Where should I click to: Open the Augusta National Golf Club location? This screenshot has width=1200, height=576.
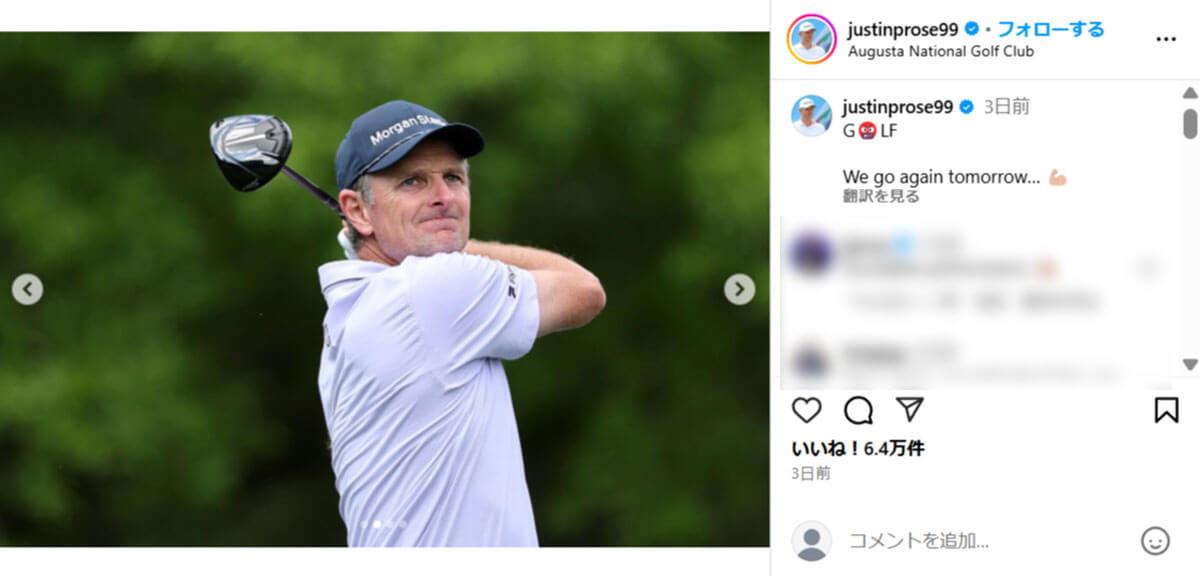[x=940, y=51]
